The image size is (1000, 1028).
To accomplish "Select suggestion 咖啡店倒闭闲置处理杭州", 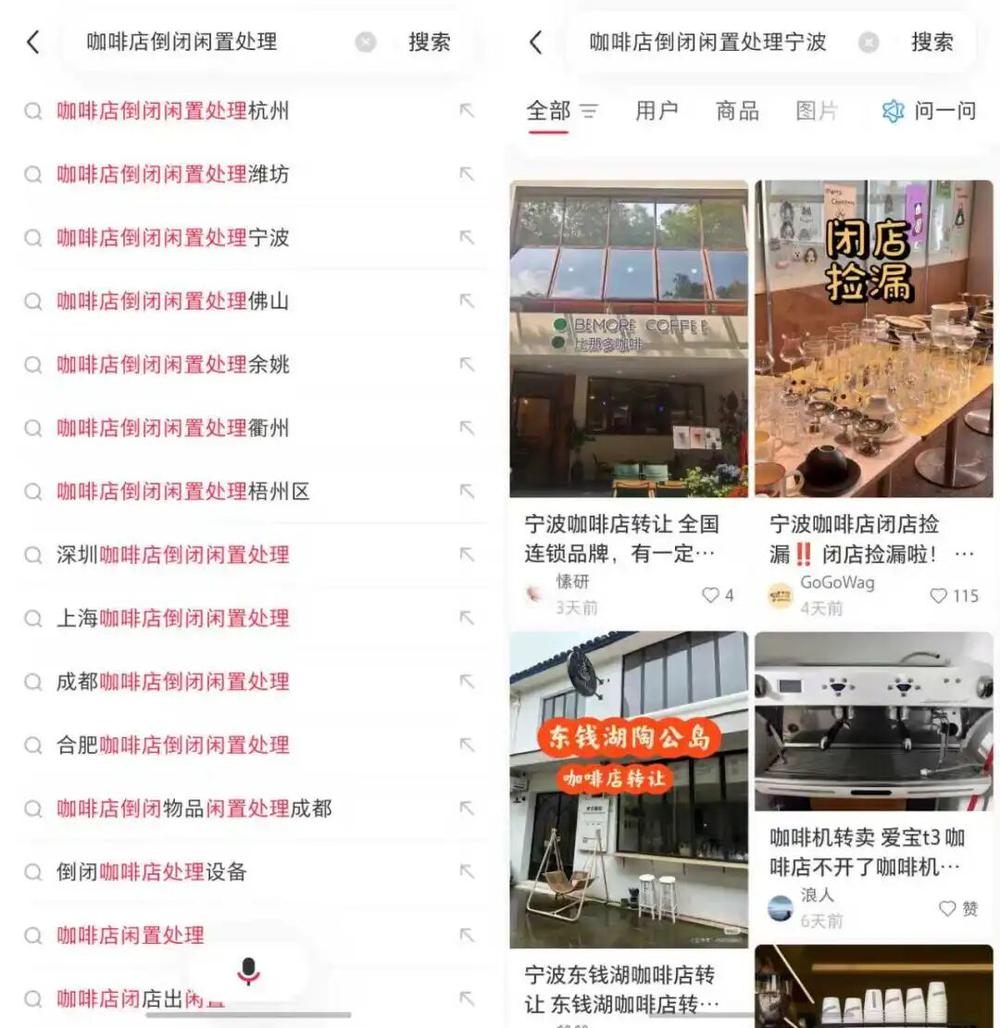I will click(172, 111).
